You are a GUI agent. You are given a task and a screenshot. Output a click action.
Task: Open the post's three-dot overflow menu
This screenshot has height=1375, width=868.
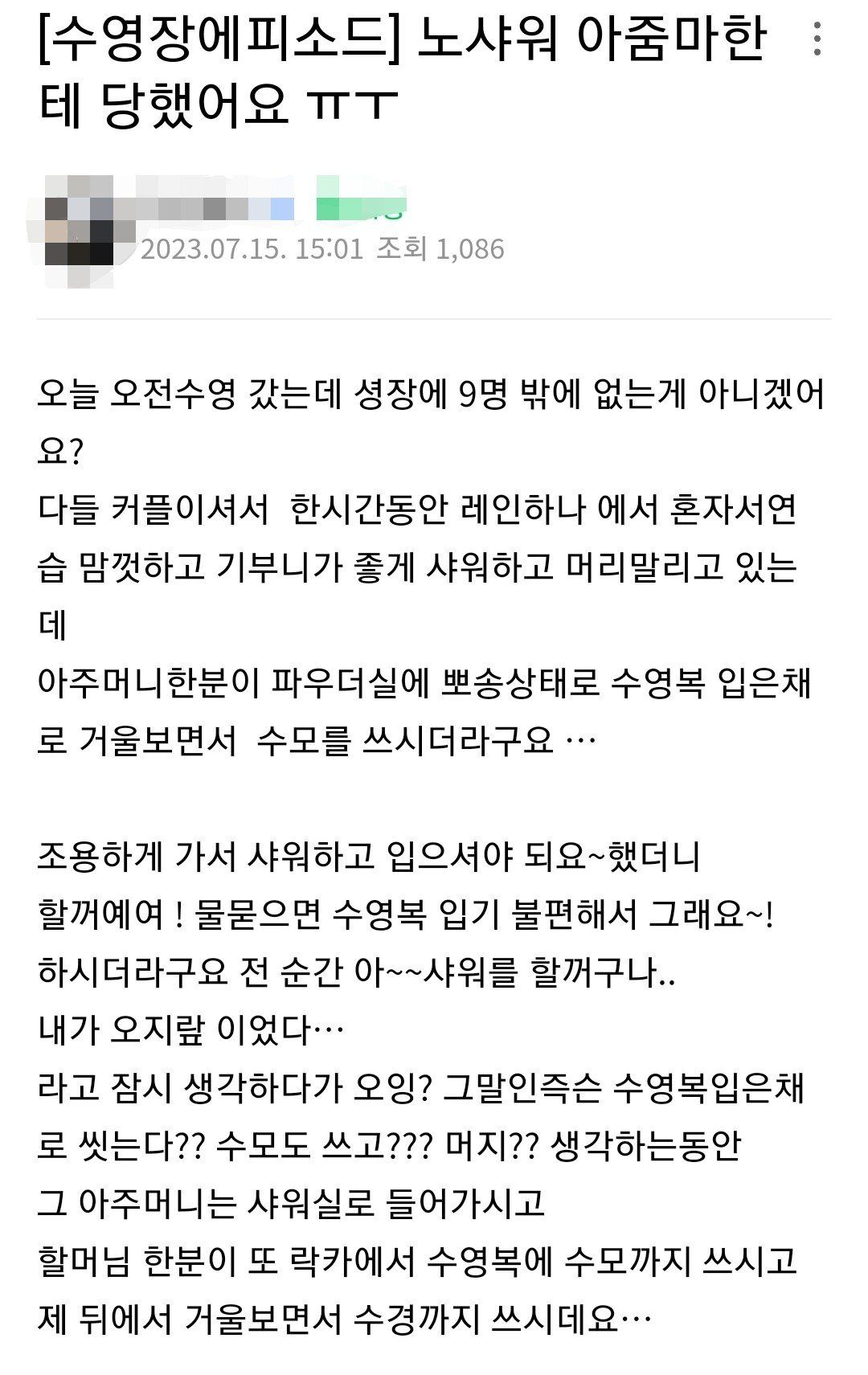pos(817,39)
